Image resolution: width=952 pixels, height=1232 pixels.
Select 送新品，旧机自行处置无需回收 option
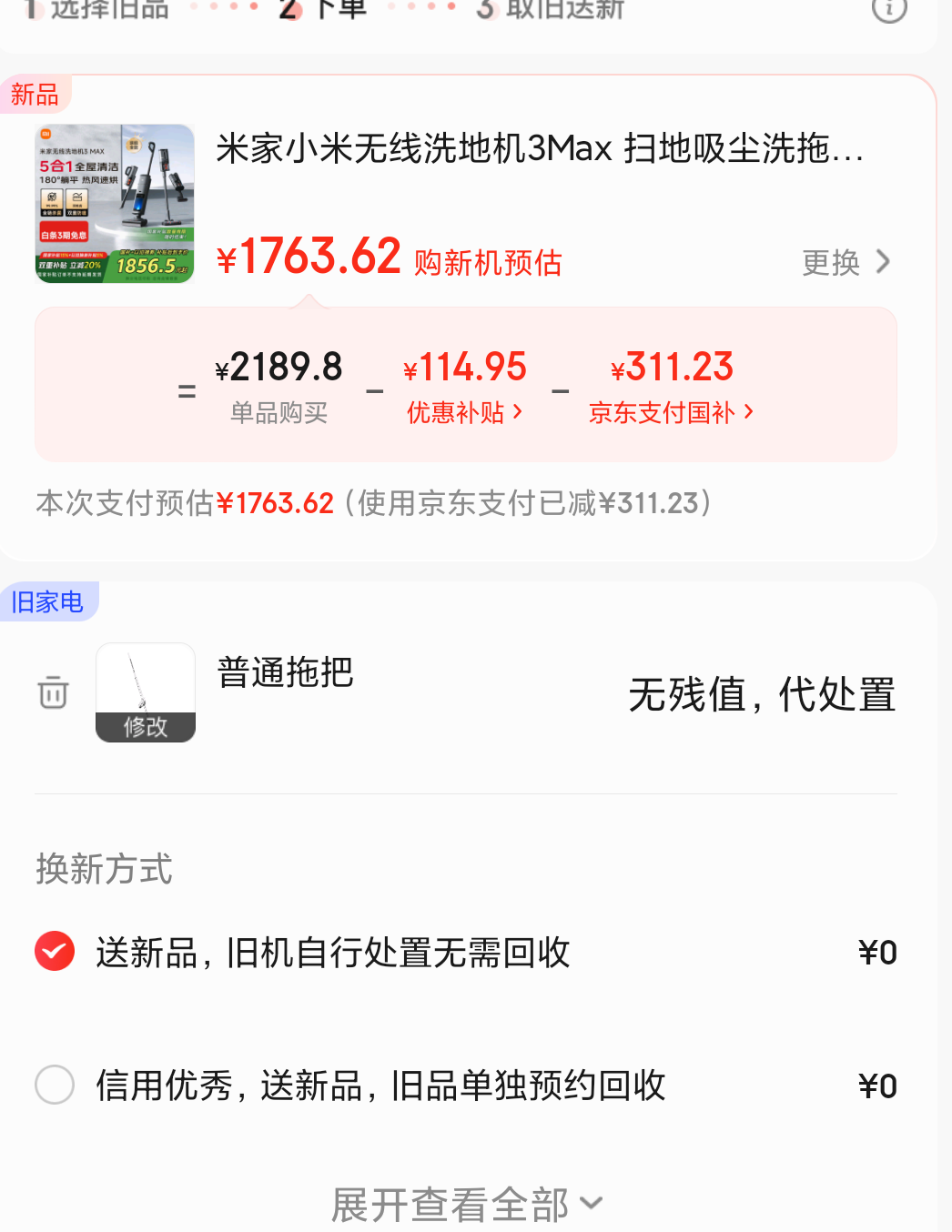pos(332,952)
